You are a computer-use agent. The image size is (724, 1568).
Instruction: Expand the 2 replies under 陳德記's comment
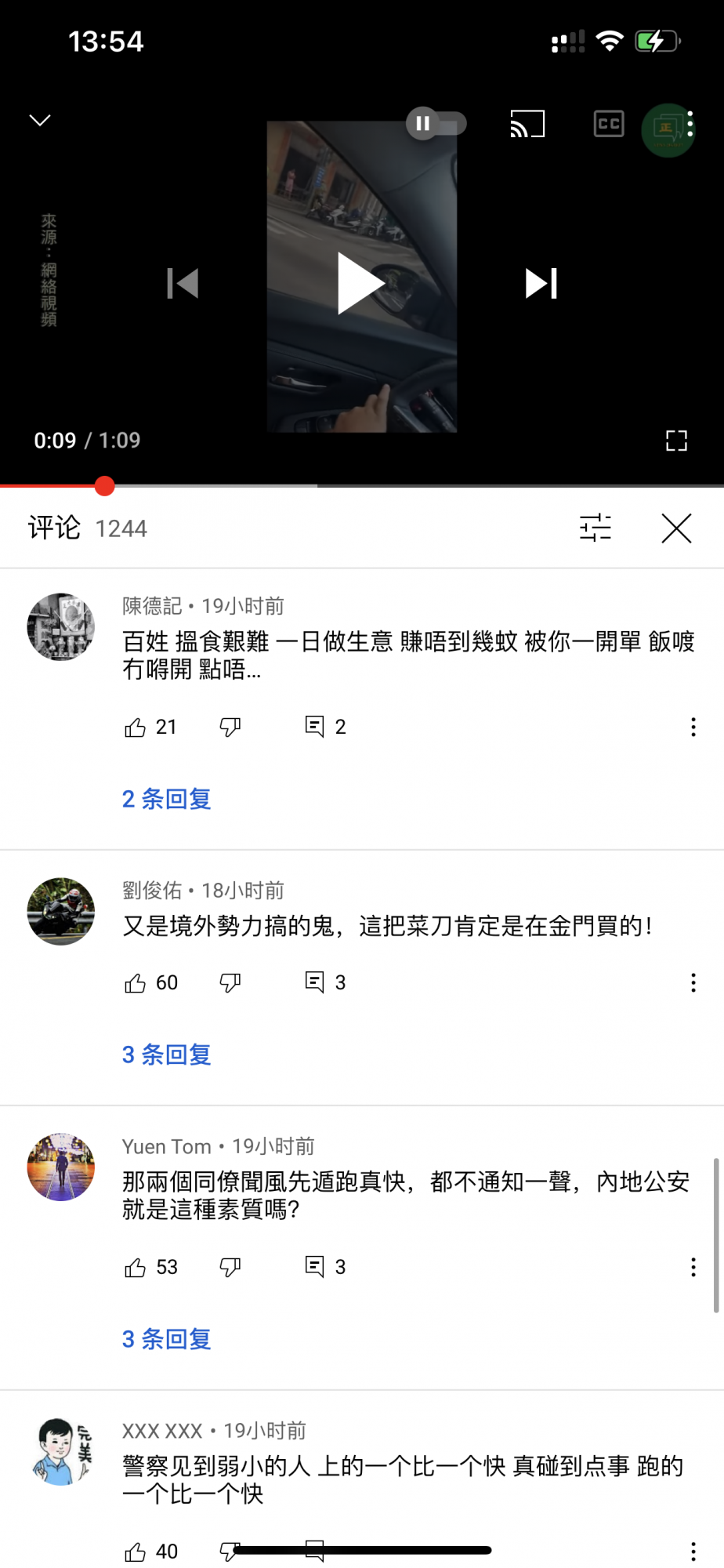tap(166, 799)
